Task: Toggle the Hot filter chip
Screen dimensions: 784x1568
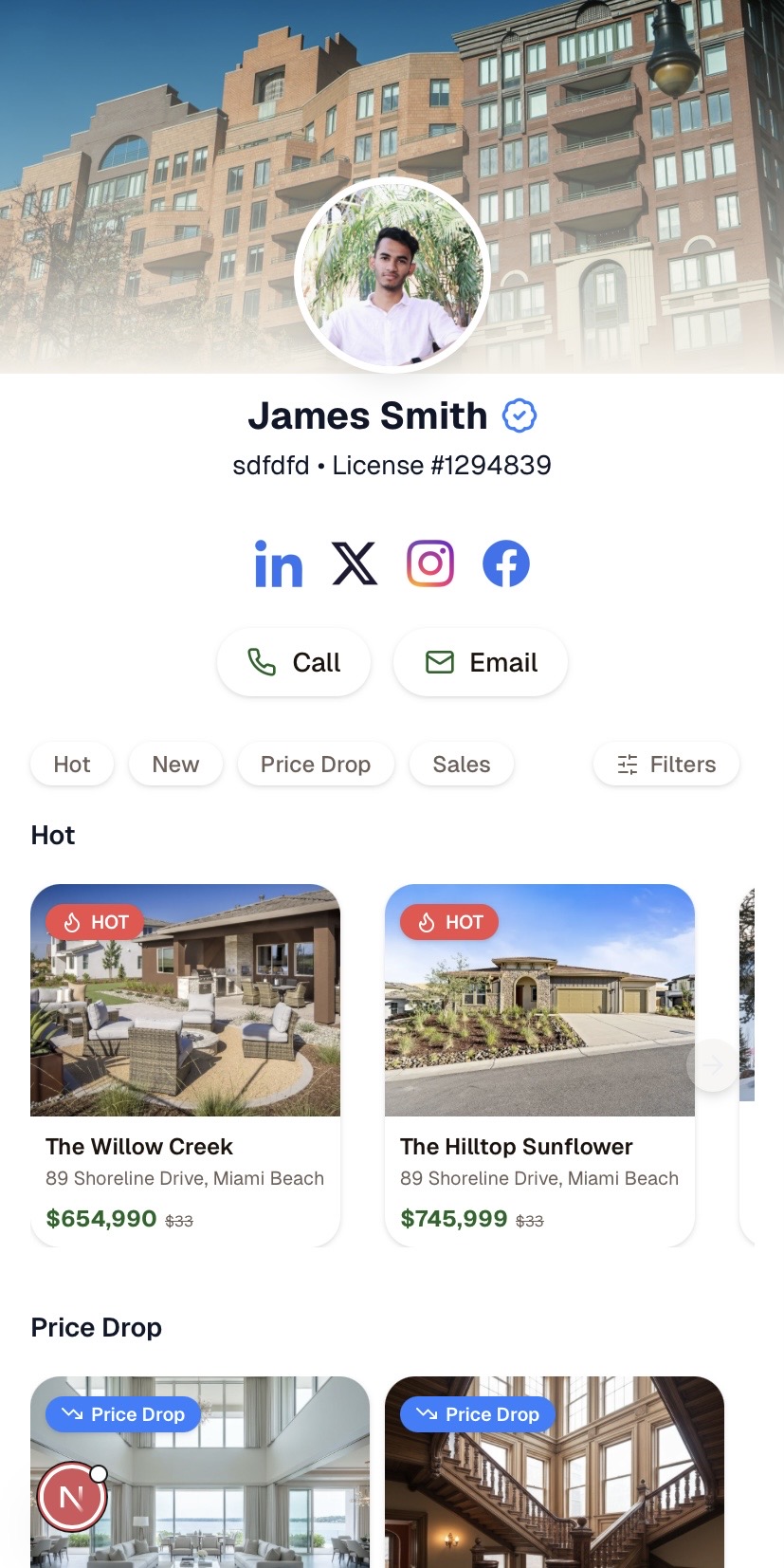Action: coord(71,764)
